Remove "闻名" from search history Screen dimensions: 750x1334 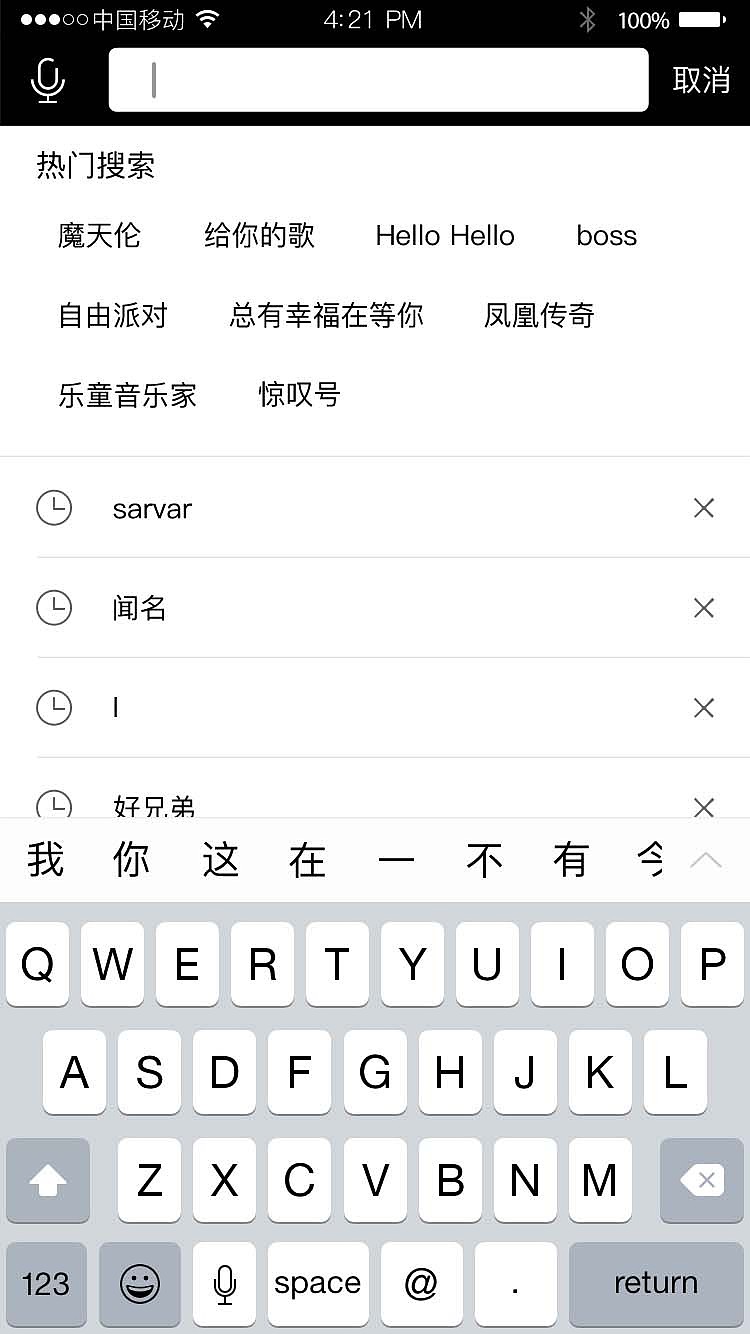tap(703, 608)
